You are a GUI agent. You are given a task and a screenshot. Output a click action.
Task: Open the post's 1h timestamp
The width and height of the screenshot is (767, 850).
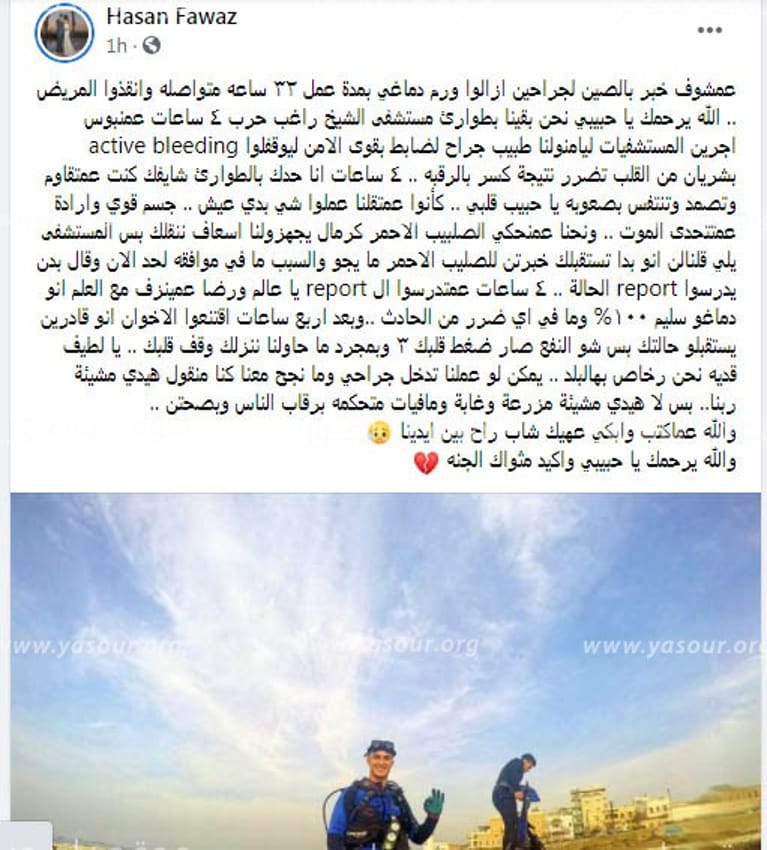[115, 45]
